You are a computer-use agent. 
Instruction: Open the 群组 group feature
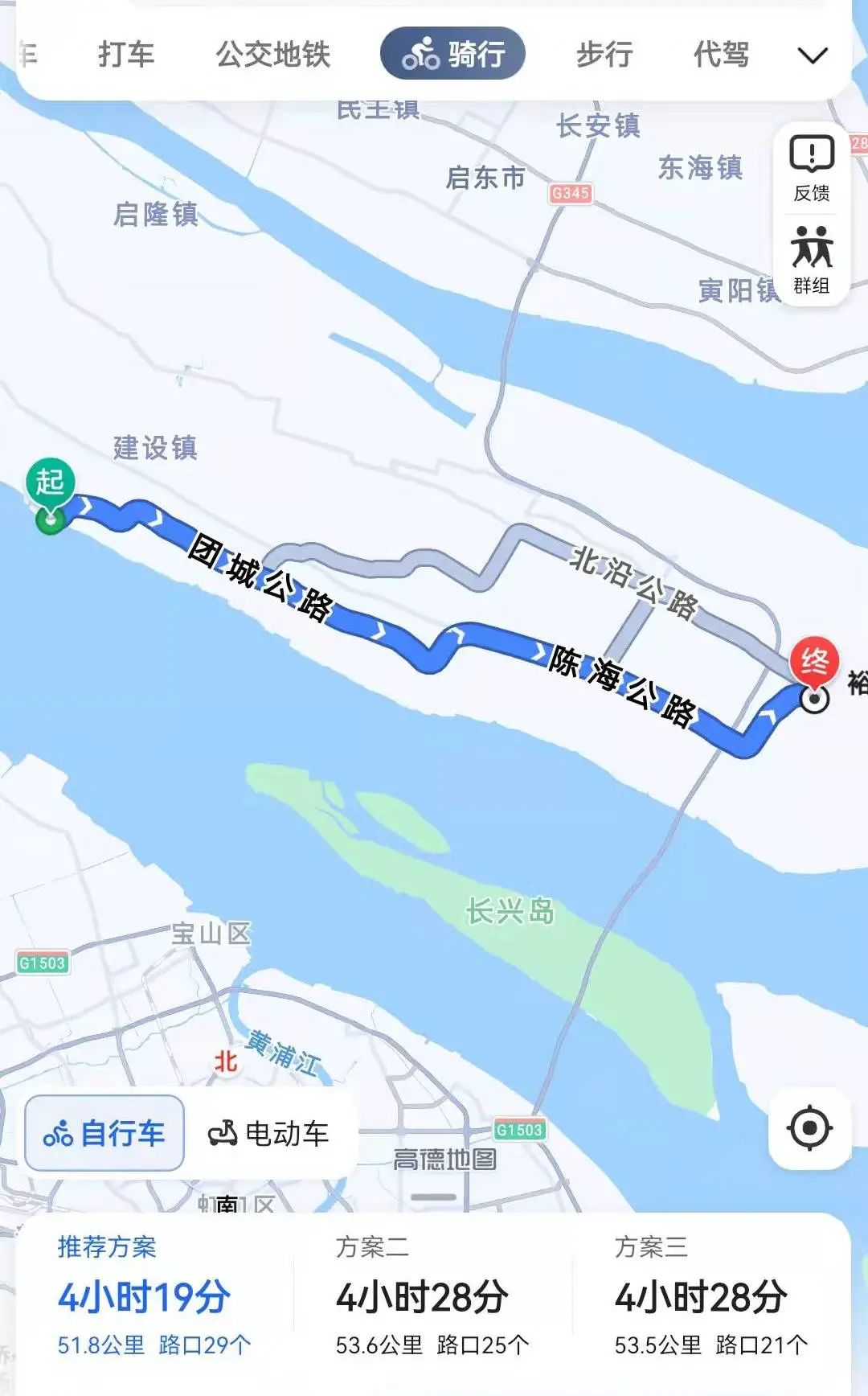pyautogui.click(x=812, y=261)
